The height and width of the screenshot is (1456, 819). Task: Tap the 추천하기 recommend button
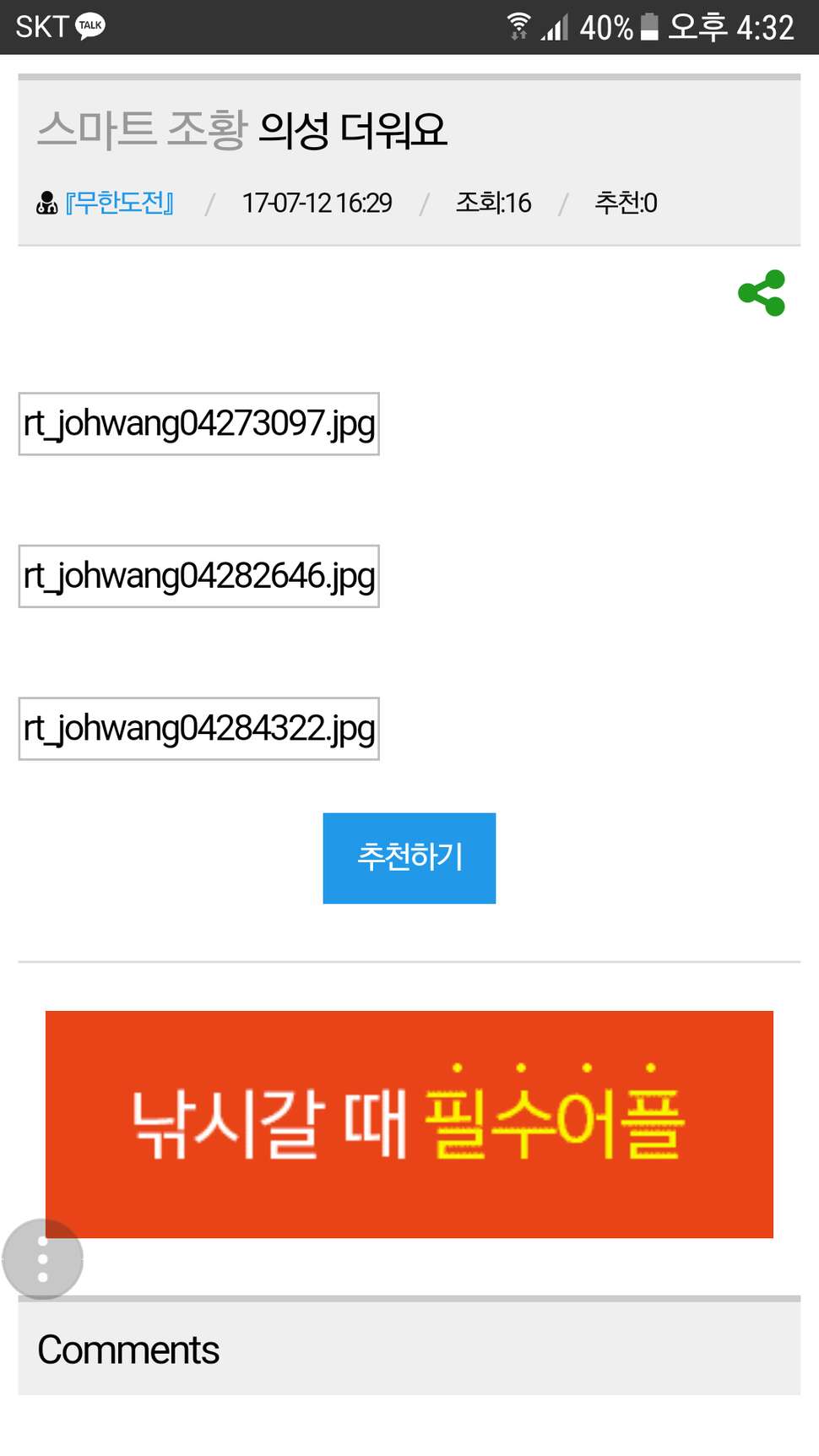click(x=409, y=858)
